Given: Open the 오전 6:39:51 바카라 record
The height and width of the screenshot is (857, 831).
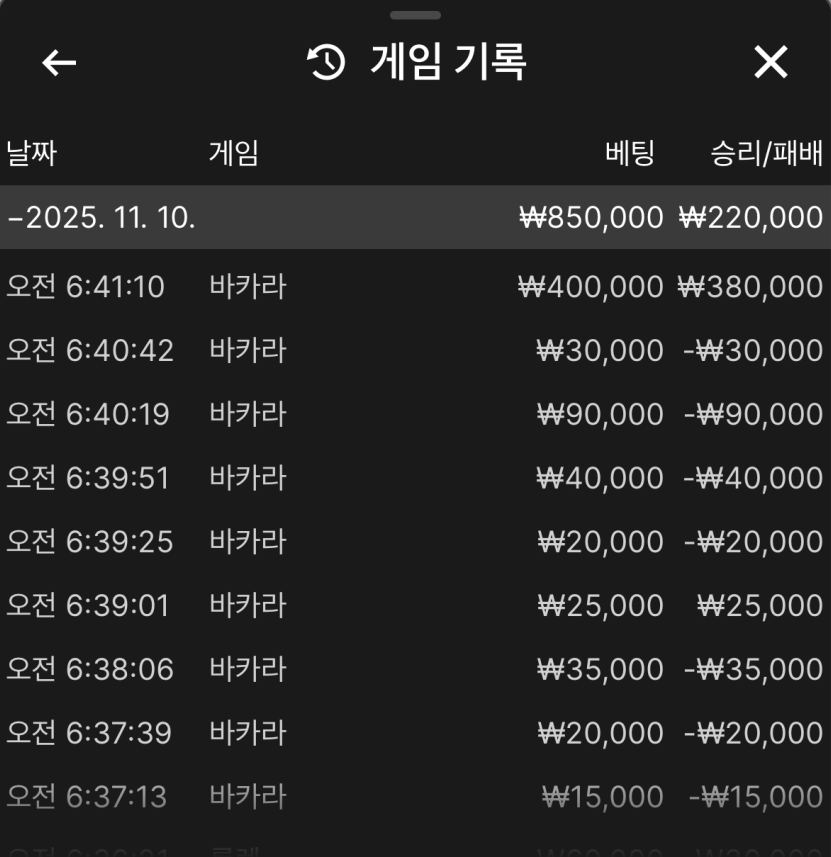Looking at the screenshot, I should (x=415, y=478).
